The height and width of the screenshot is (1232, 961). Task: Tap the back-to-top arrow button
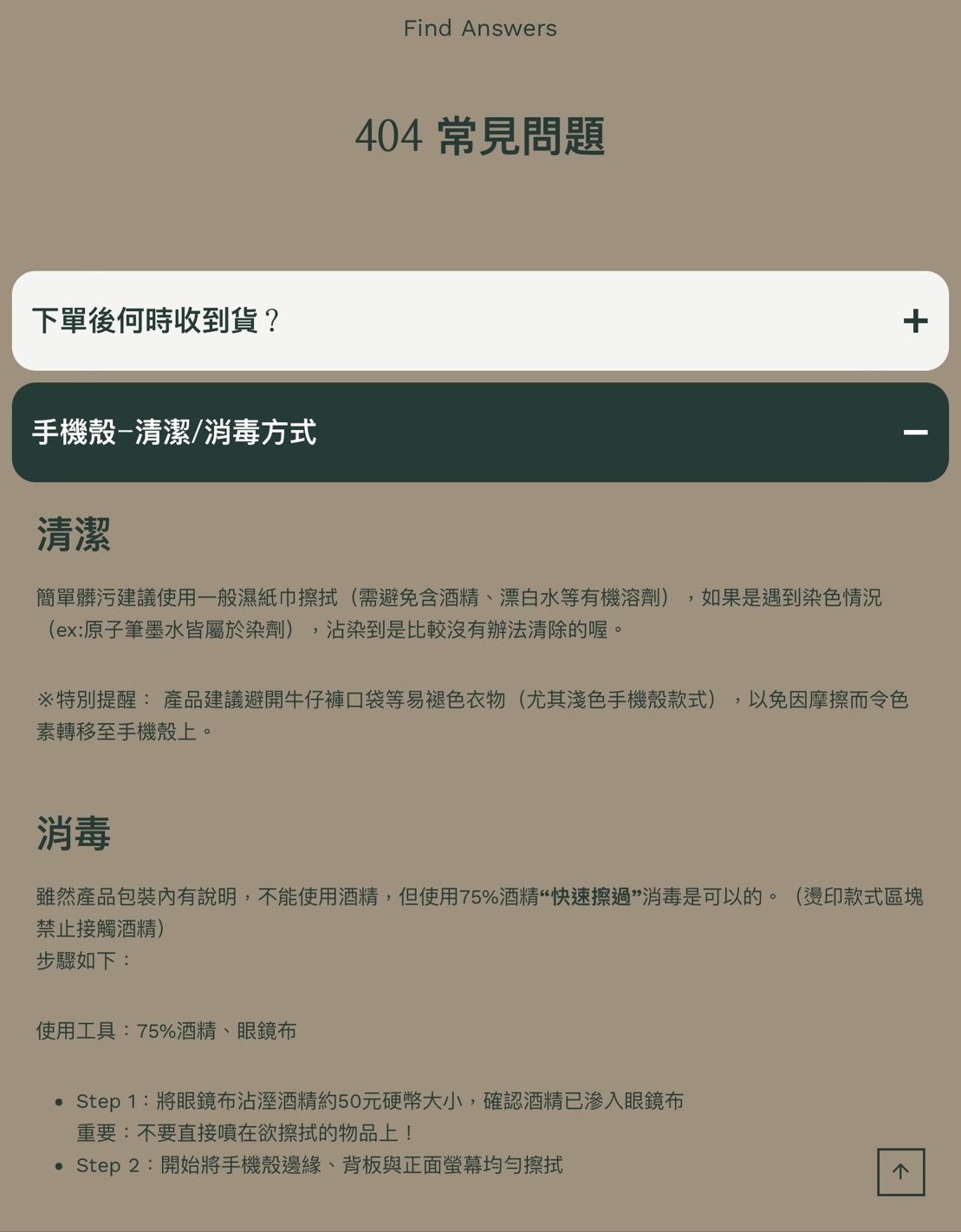click(900, 1172)
